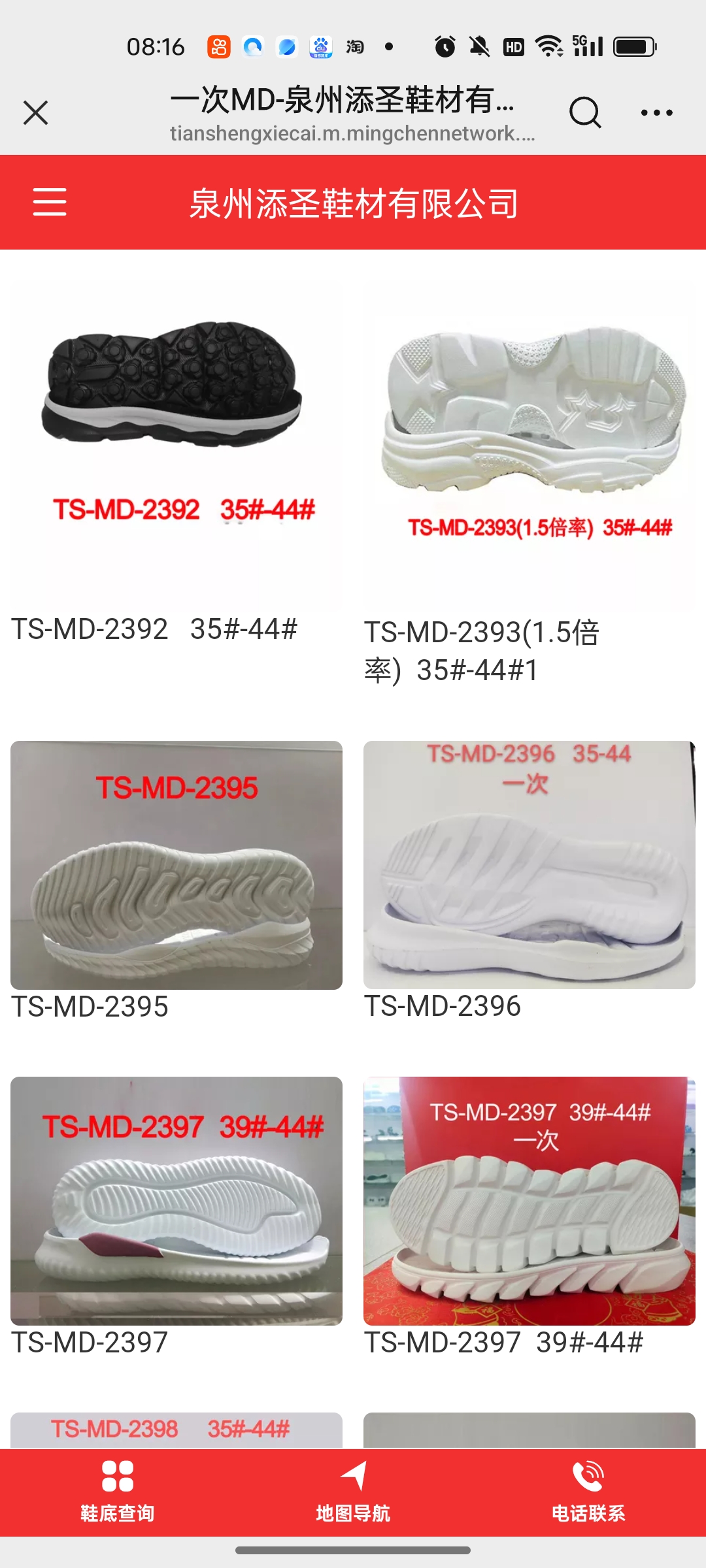706x1568 pixels.
Task: Open the hamburger drawer menu
Action: 50,201
